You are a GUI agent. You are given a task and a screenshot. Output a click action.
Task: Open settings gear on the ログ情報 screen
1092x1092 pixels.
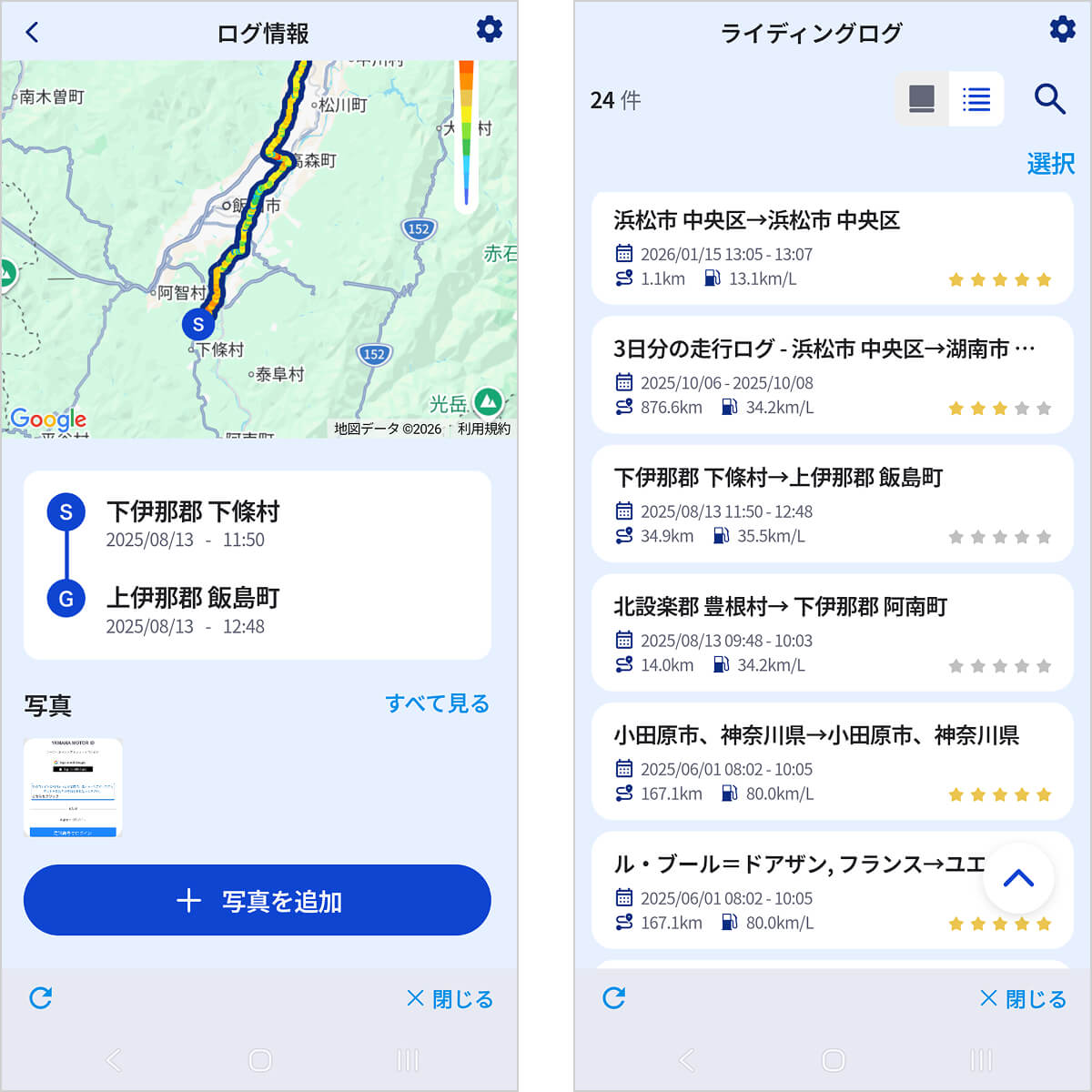click(489, 30)
